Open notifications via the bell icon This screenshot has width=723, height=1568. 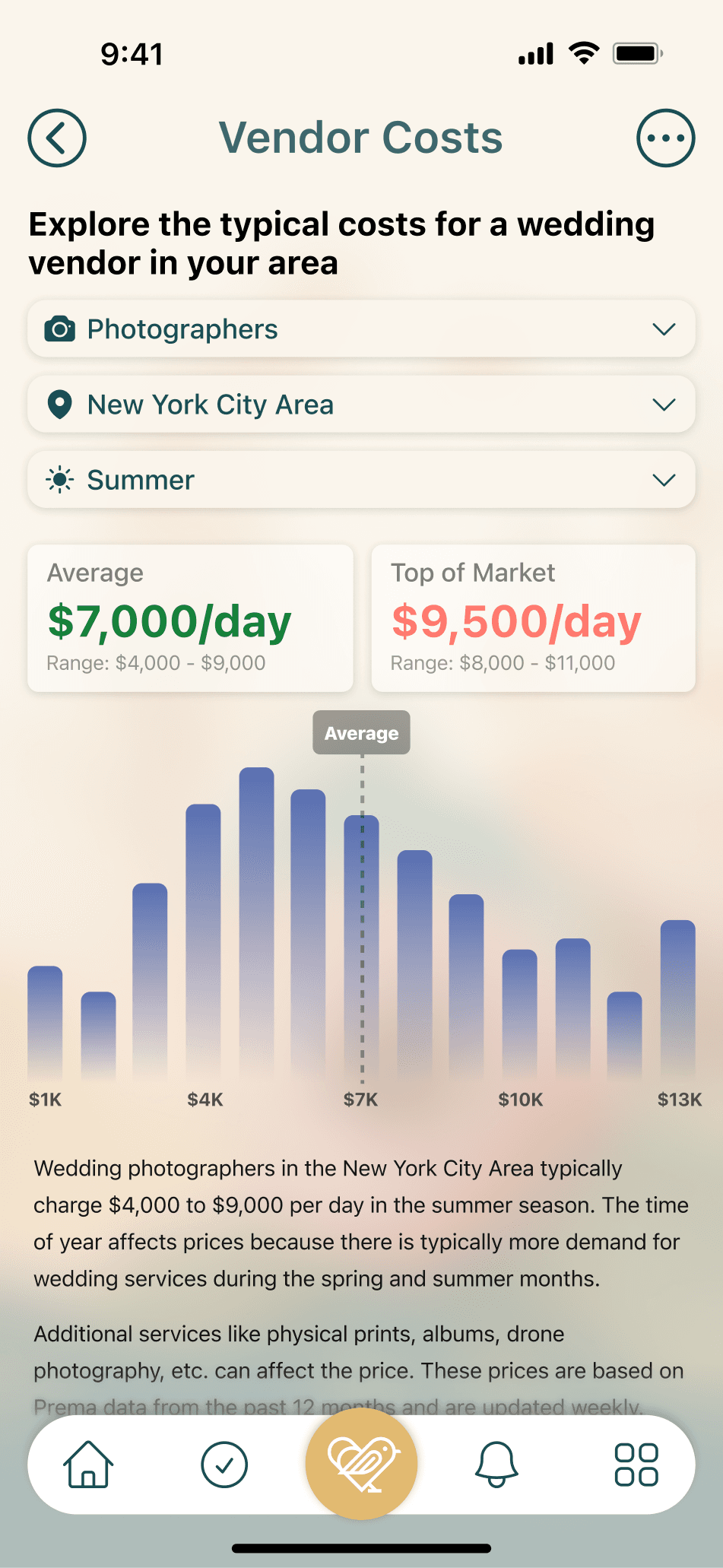[496, 1464]
